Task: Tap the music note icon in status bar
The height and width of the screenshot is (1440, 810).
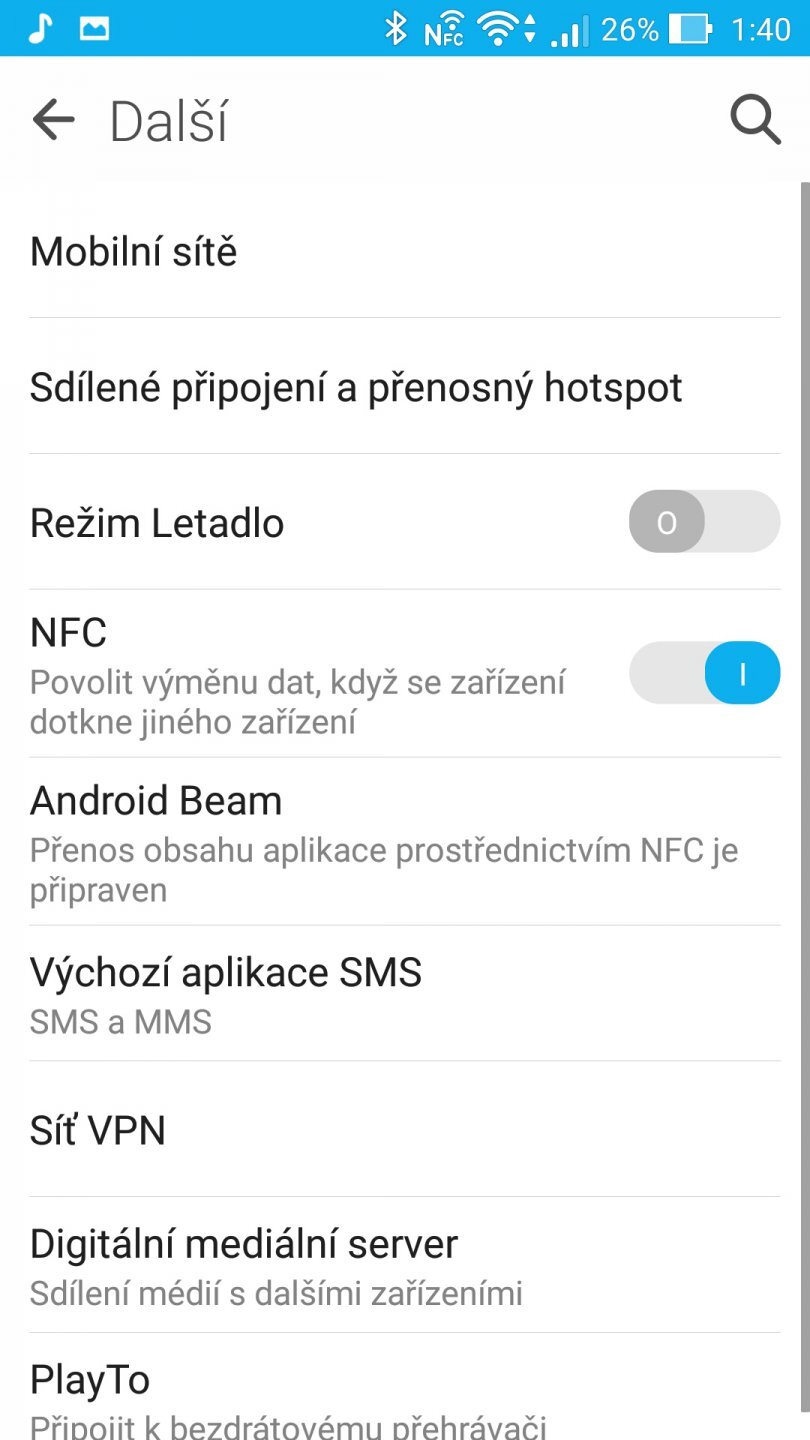Action: (40, 28)
